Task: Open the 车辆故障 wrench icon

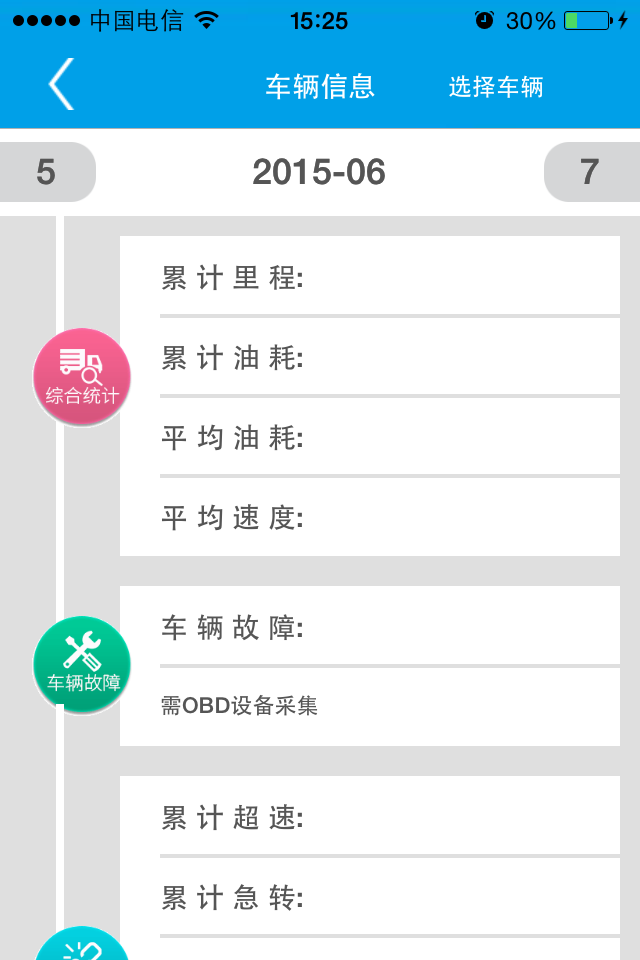Action: [82, 665]
